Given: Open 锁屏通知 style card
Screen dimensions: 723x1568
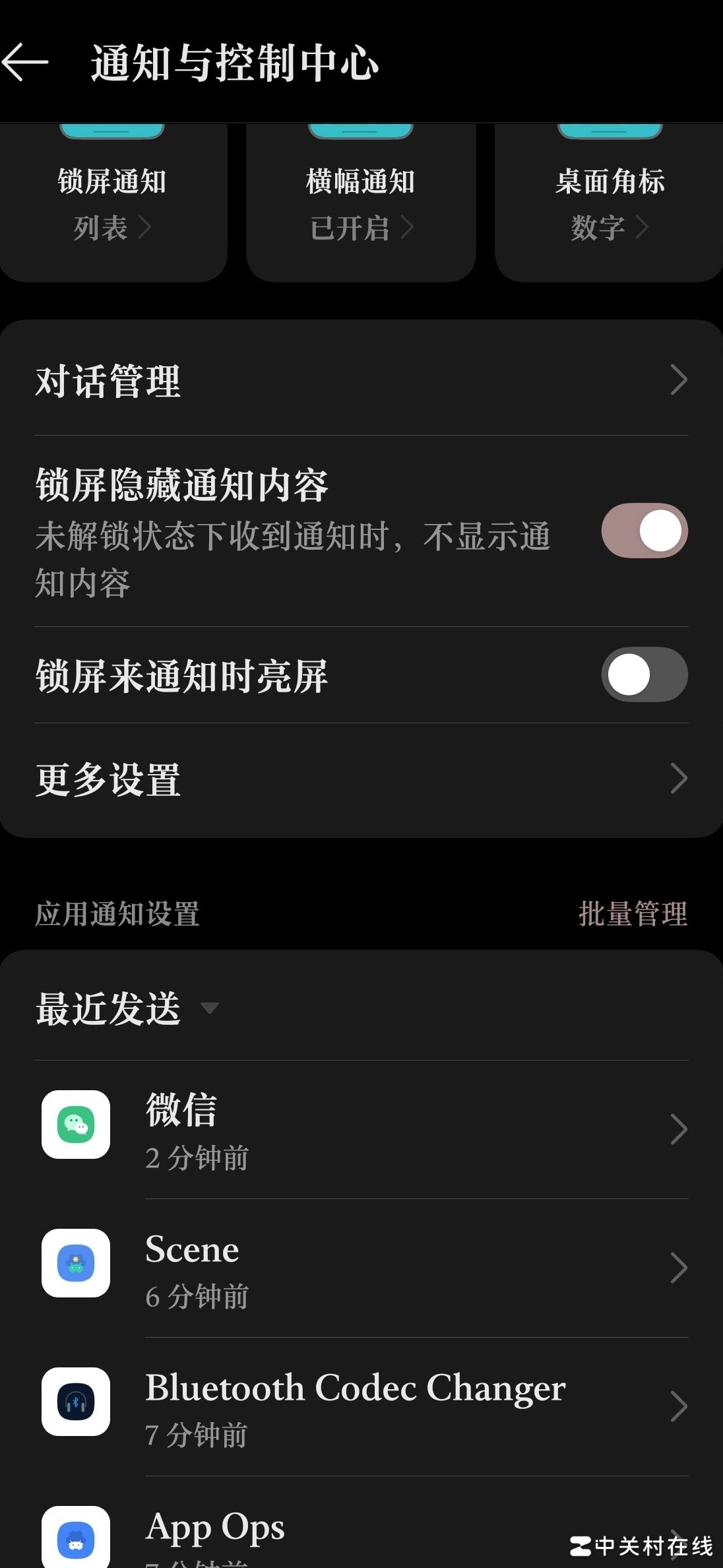Looking at the screenshot, I should [112, 203].
